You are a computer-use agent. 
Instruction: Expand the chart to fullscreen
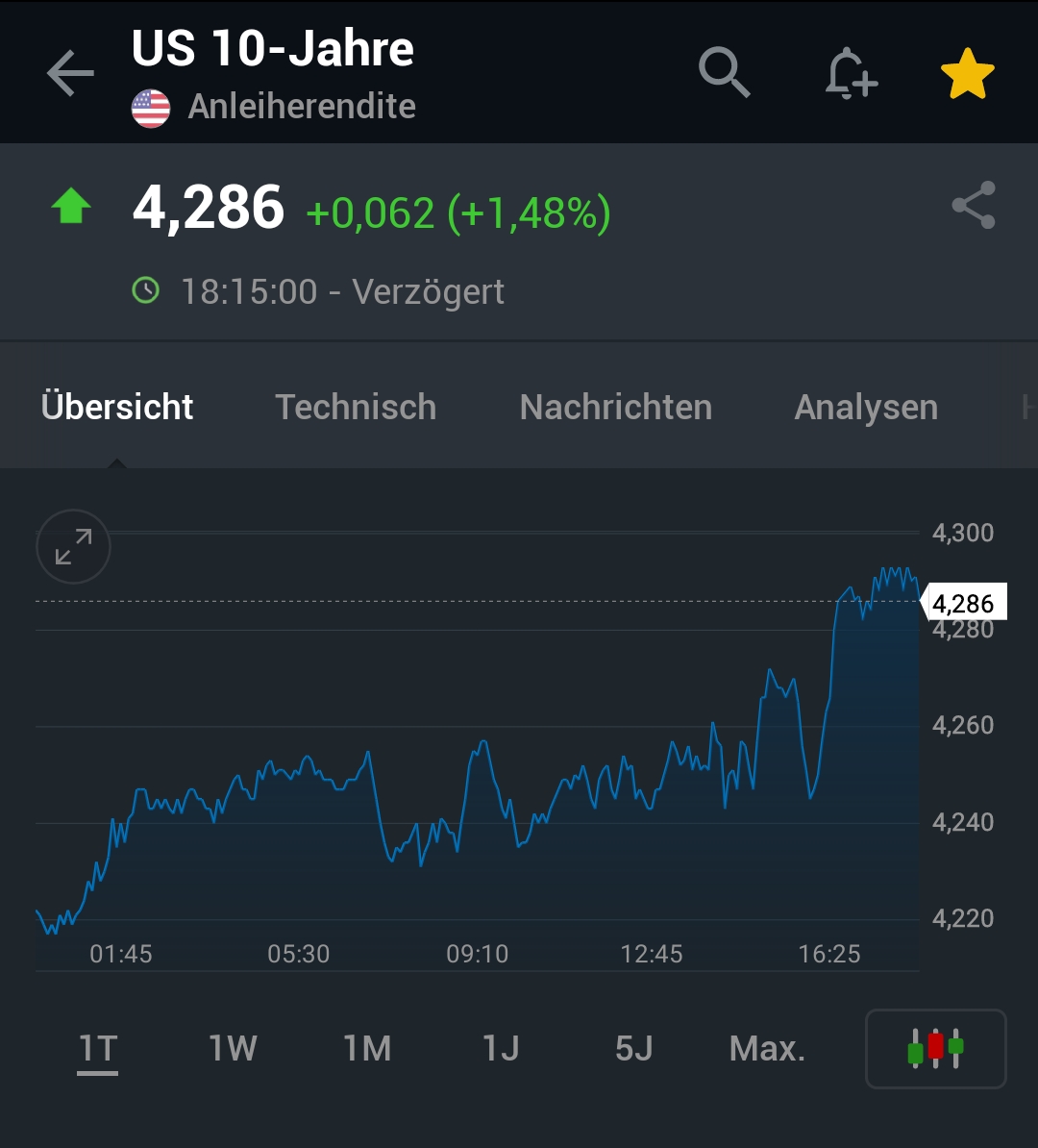tap(72, 546)
